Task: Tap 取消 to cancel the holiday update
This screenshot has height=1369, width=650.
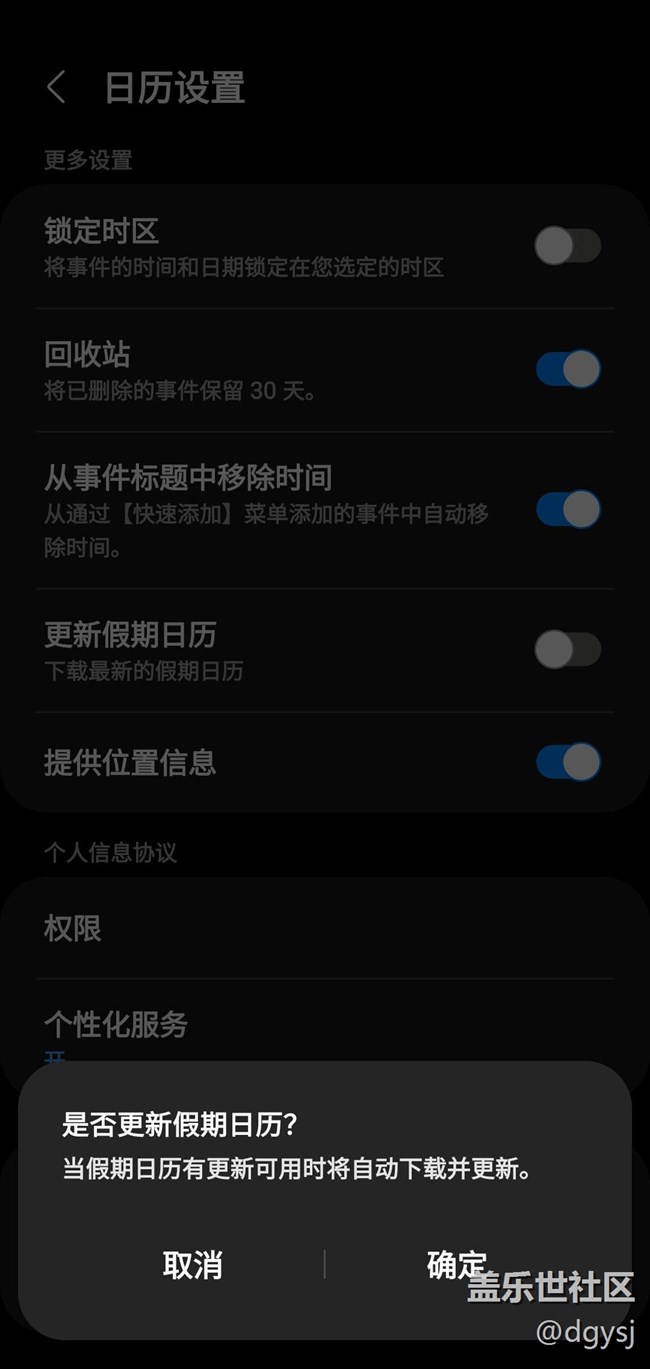Action: pyautogui.click(x=192, y=1265)
